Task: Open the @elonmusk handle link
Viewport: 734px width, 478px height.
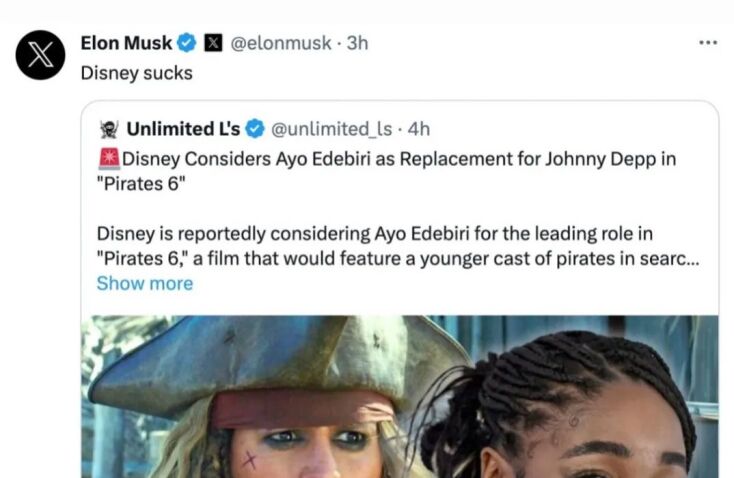Action: point(284,43)
